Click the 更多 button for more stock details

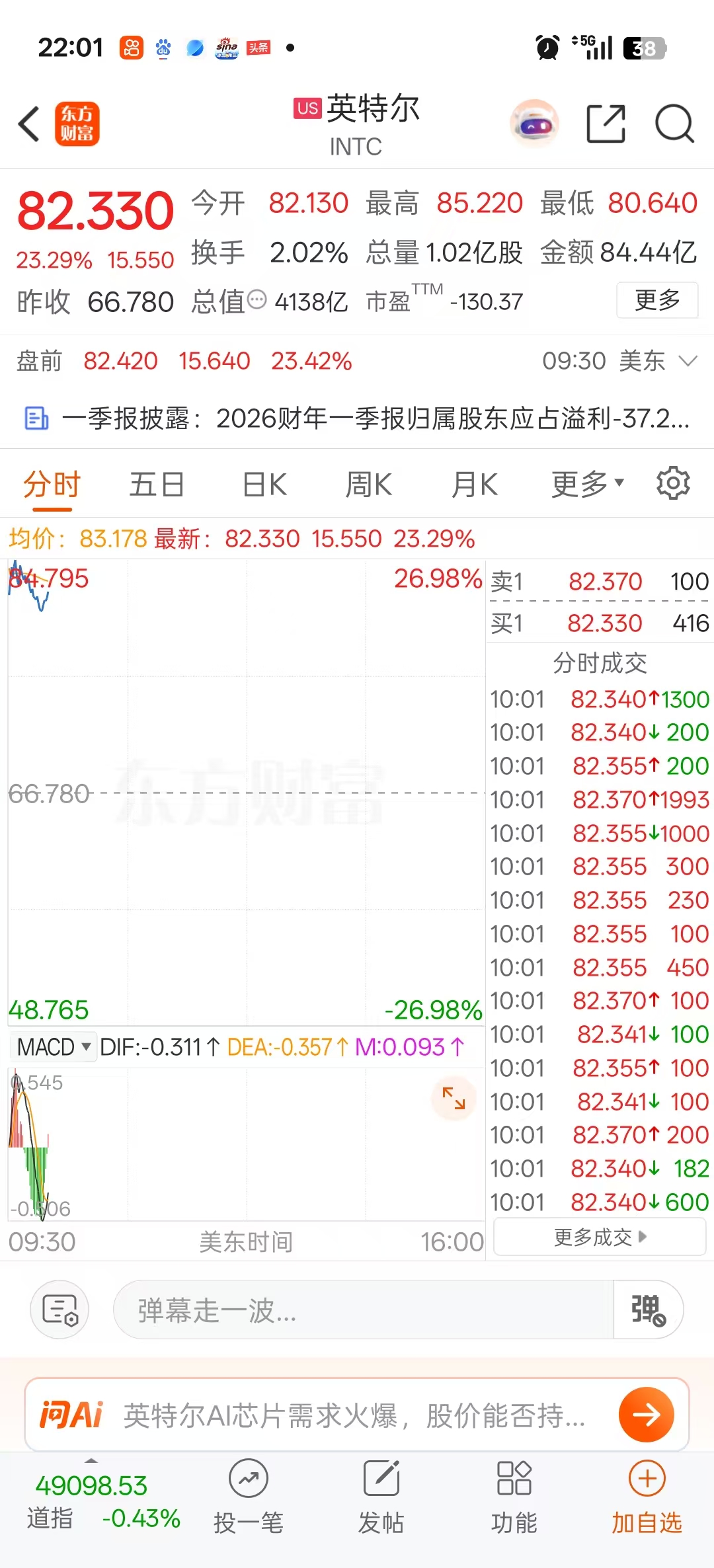tap(656, 300)
